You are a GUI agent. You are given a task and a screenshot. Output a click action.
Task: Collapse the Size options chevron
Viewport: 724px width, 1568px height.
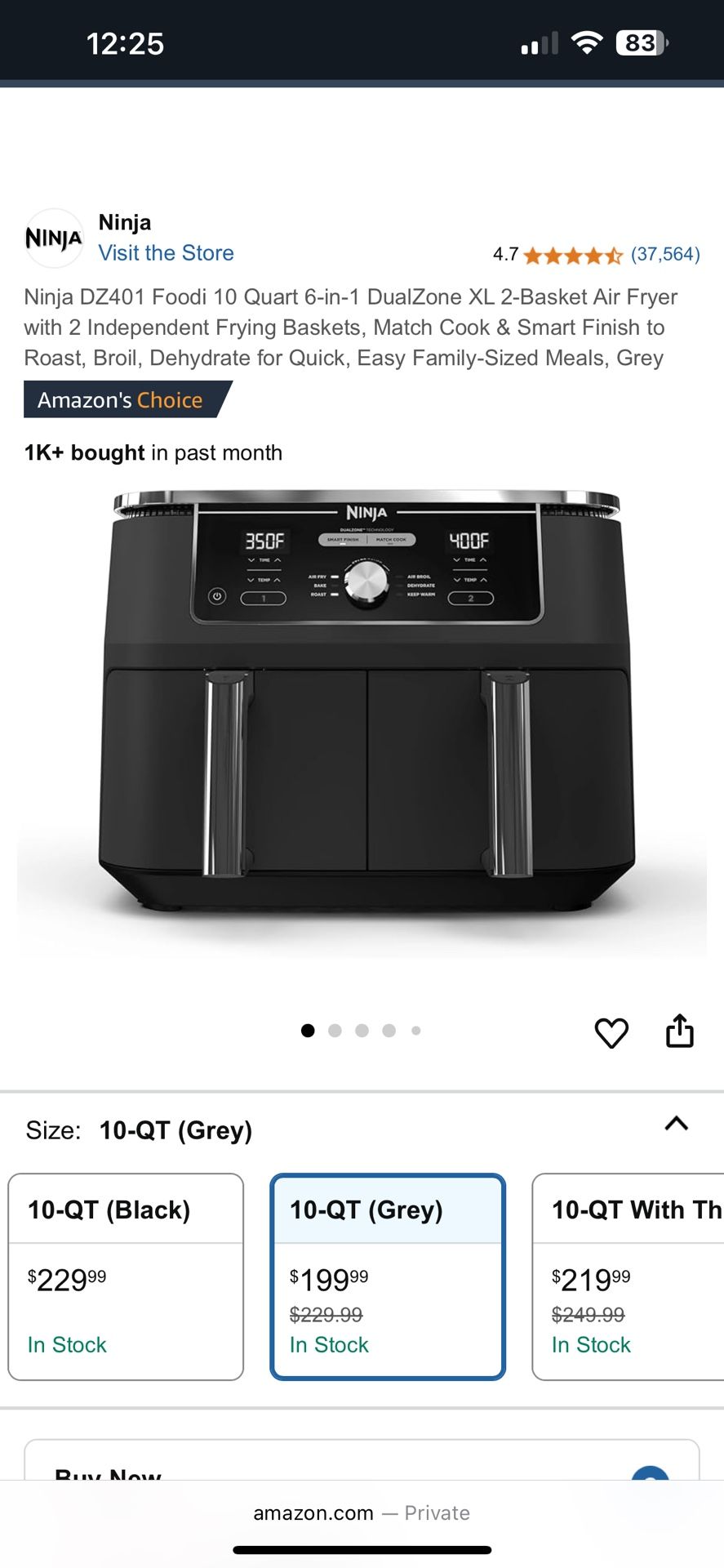676,1125
